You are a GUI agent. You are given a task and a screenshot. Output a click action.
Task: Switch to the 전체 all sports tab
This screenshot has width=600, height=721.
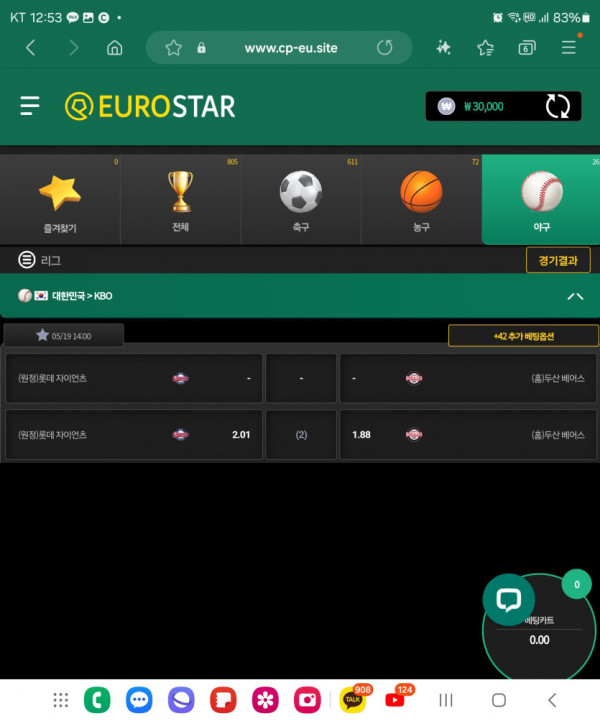tap(180, 200)
